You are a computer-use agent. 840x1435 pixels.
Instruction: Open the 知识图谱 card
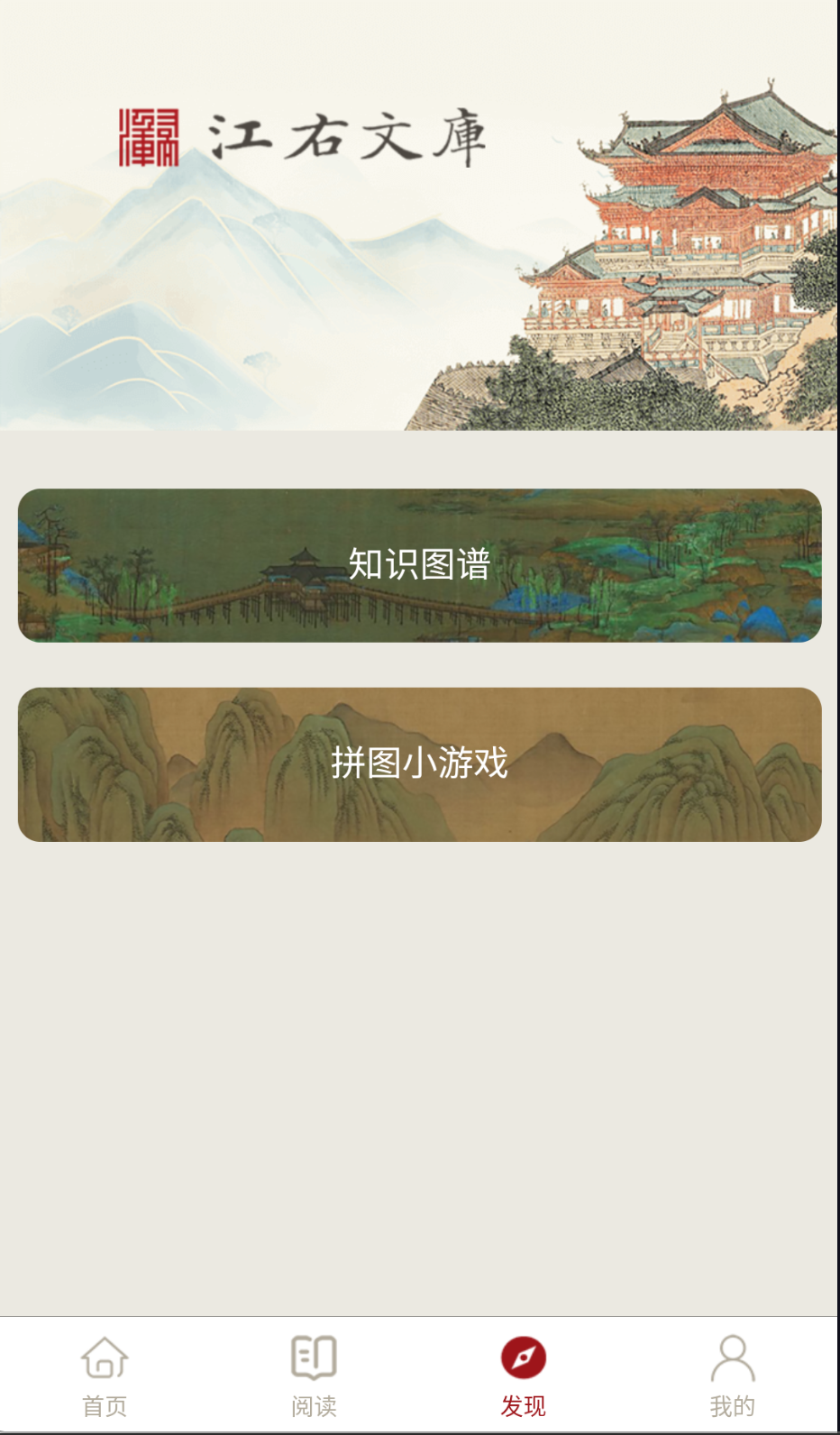(419, 565)
